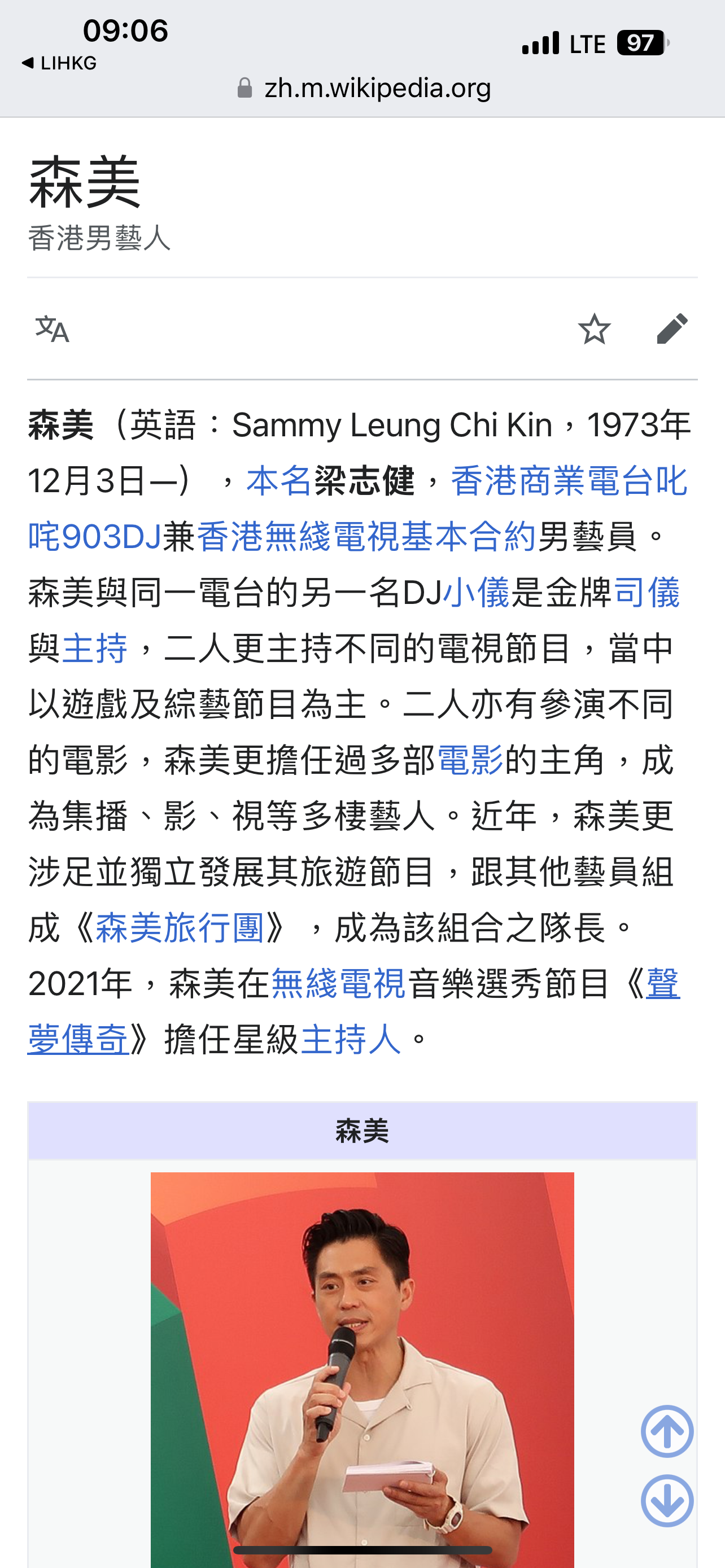Image resolution: width=725 pixels, height=1568 pixels.
Task: Open the 司儀 link
Action: (x=647, y=592)
